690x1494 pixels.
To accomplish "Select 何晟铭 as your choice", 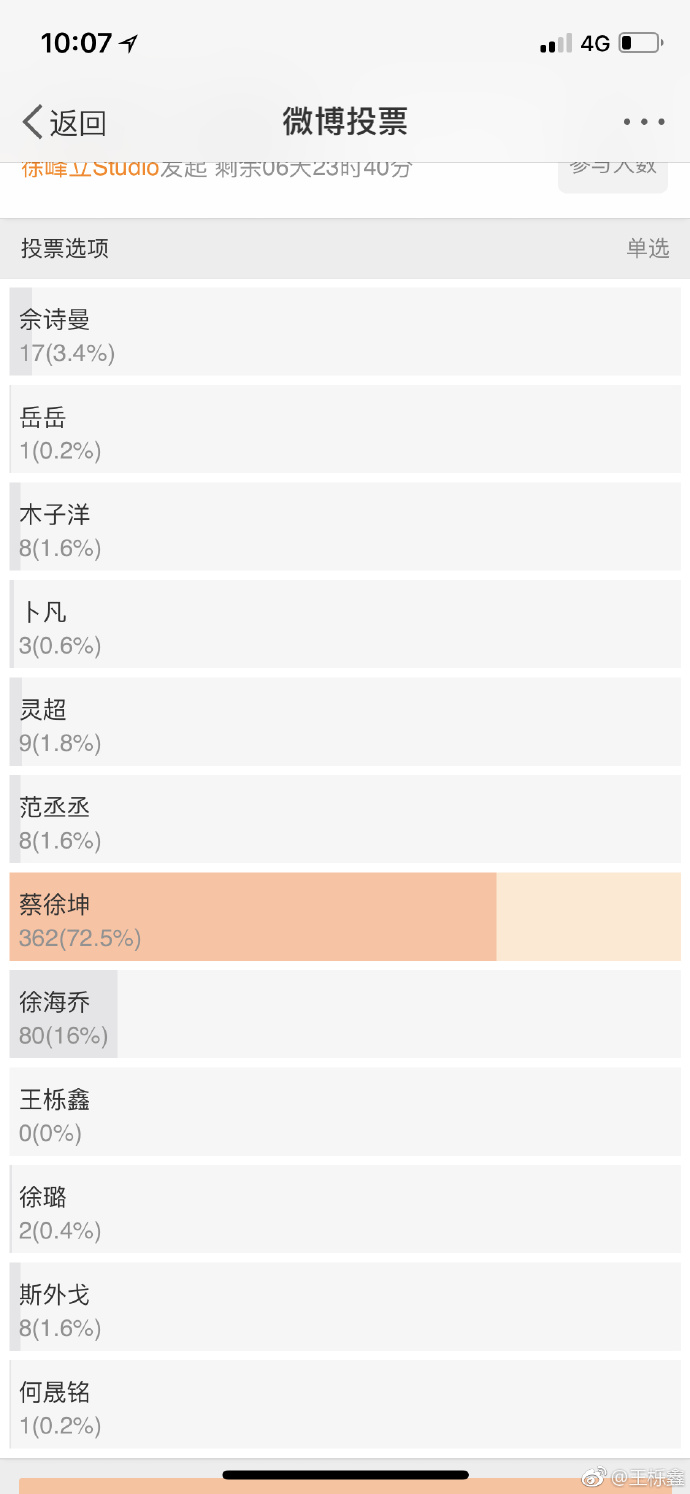I will tap(345, 1404).
